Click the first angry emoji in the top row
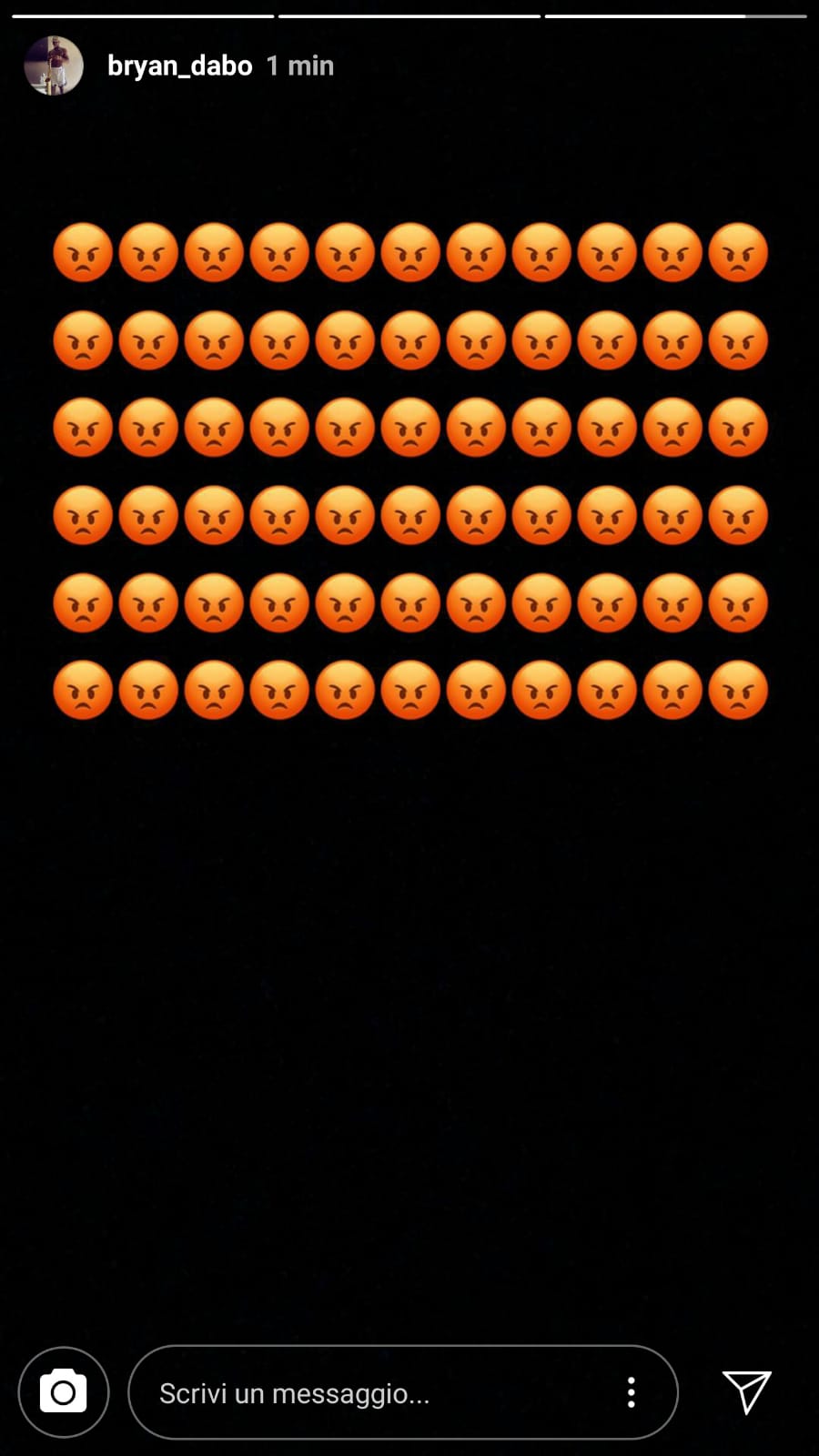819x1456 pixels. click(x=83, y=253)
